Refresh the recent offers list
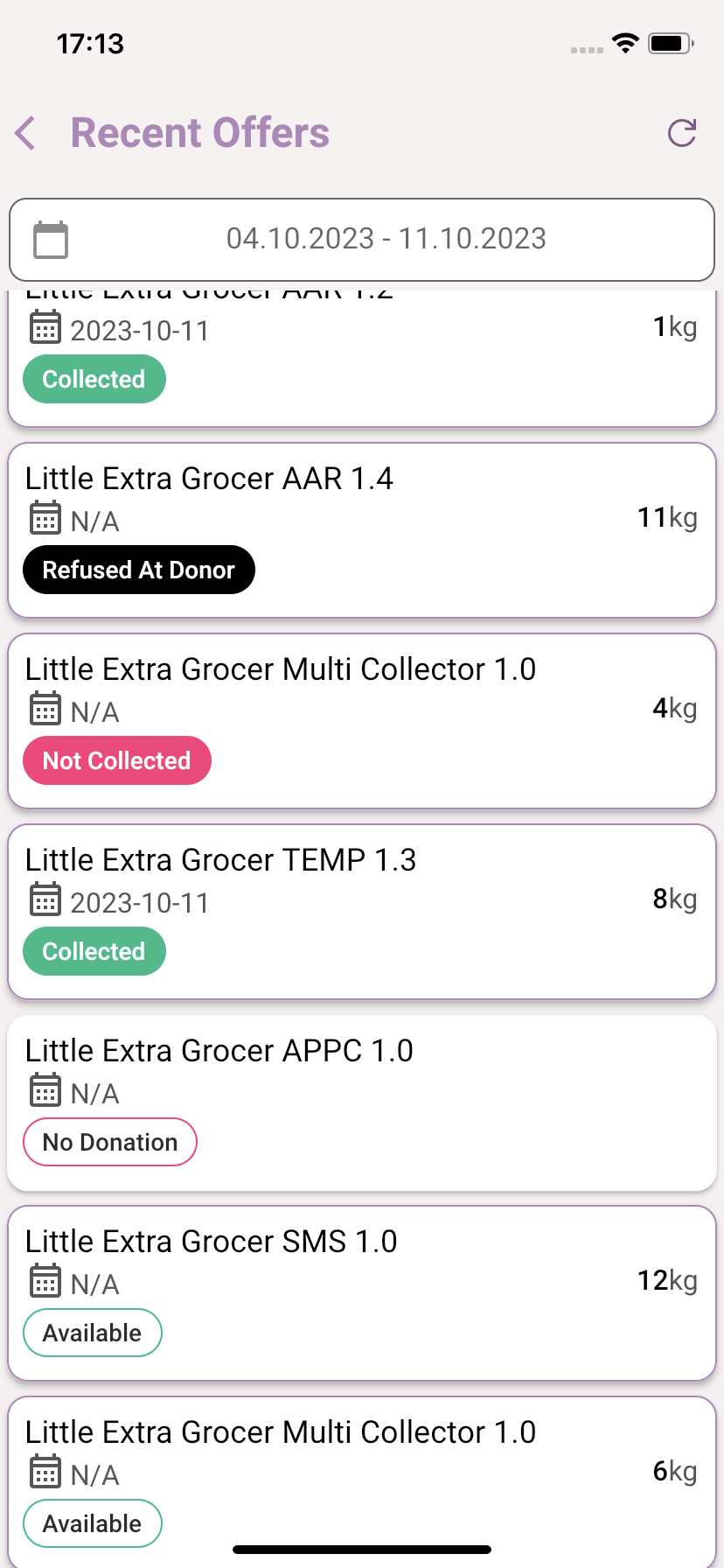This screenshot has height=1568, width=724. (682, 133)
